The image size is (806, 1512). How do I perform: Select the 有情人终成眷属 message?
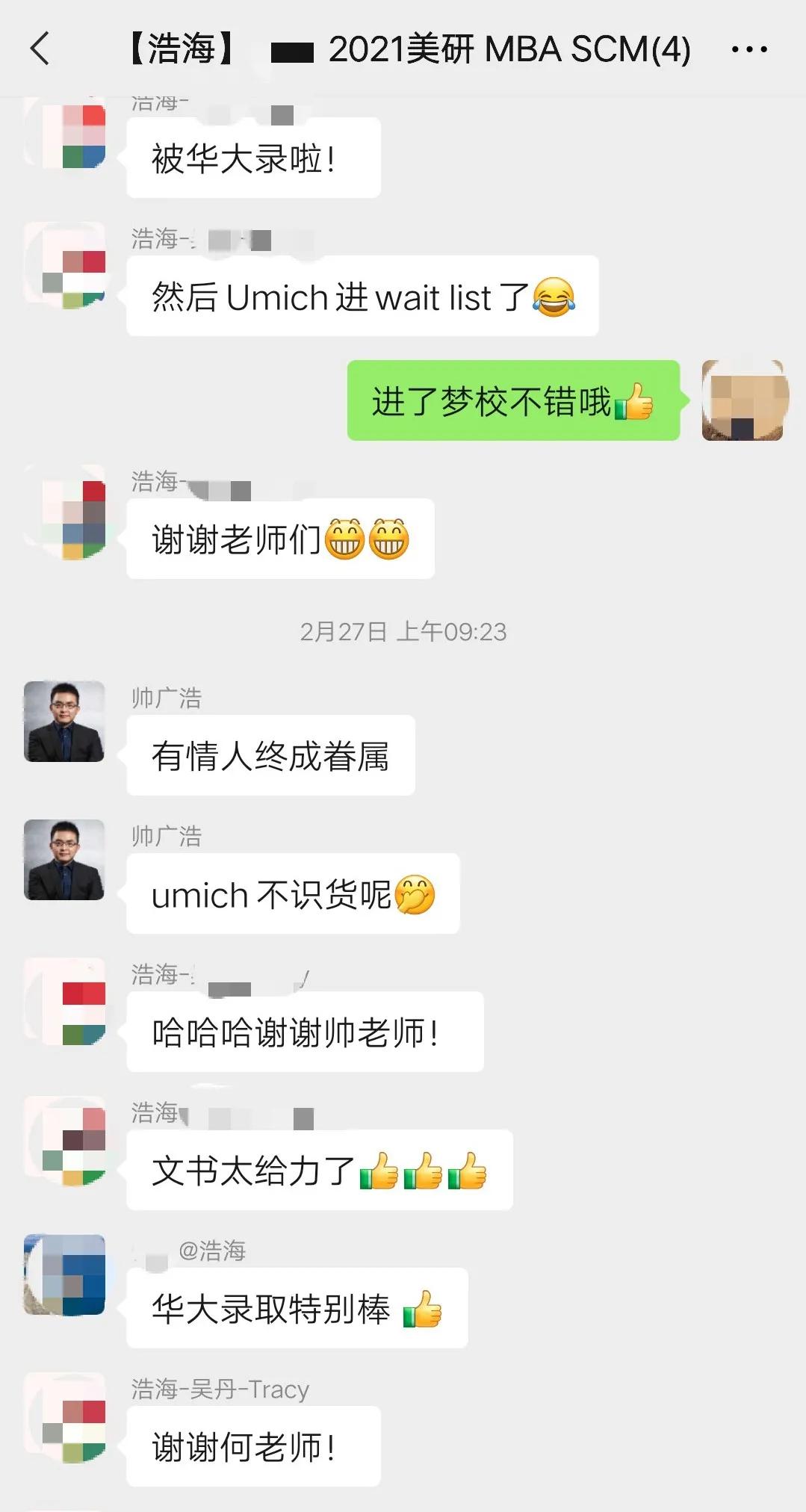point(270,755)
